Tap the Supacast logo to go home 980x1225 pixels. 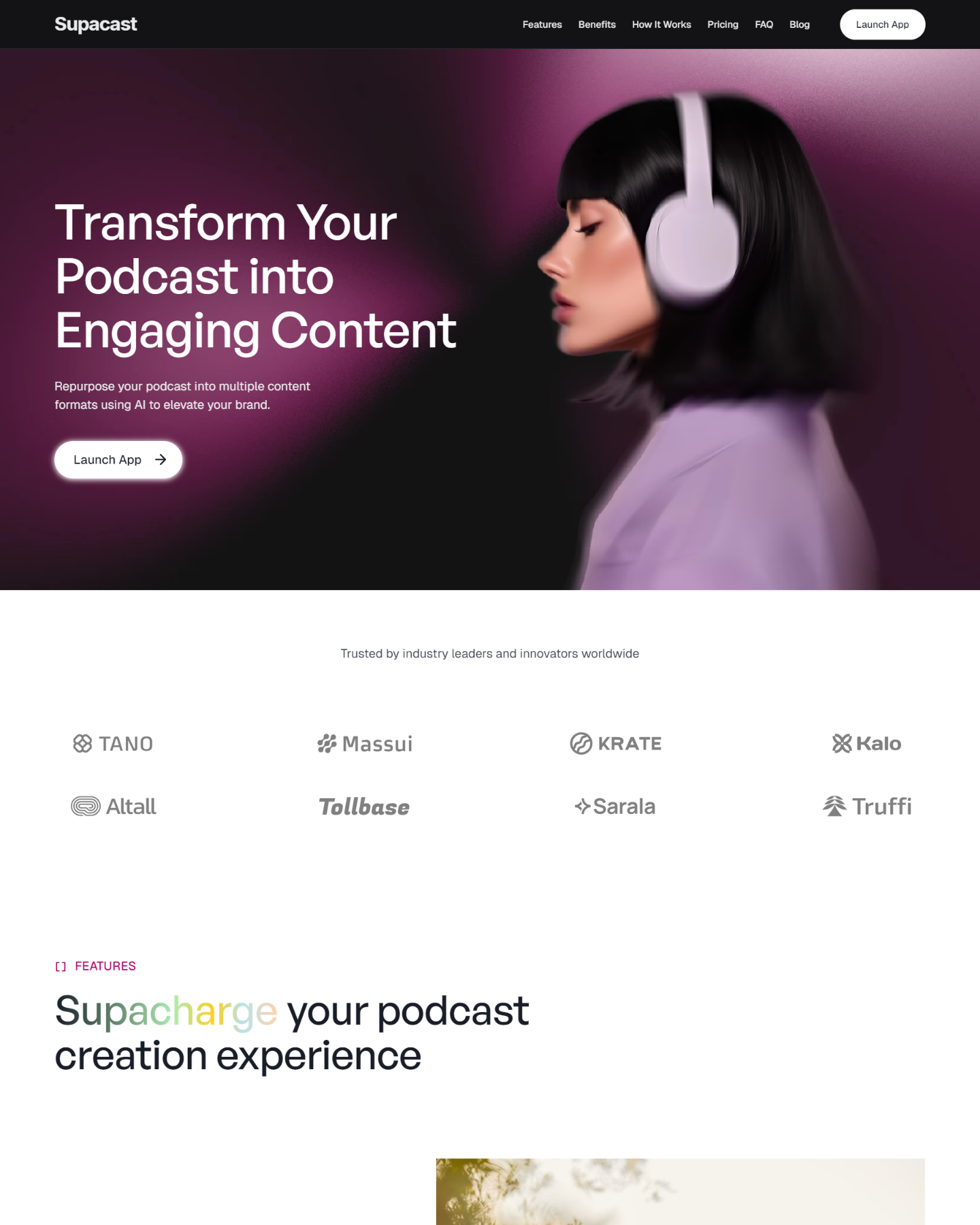coord(96,24)
